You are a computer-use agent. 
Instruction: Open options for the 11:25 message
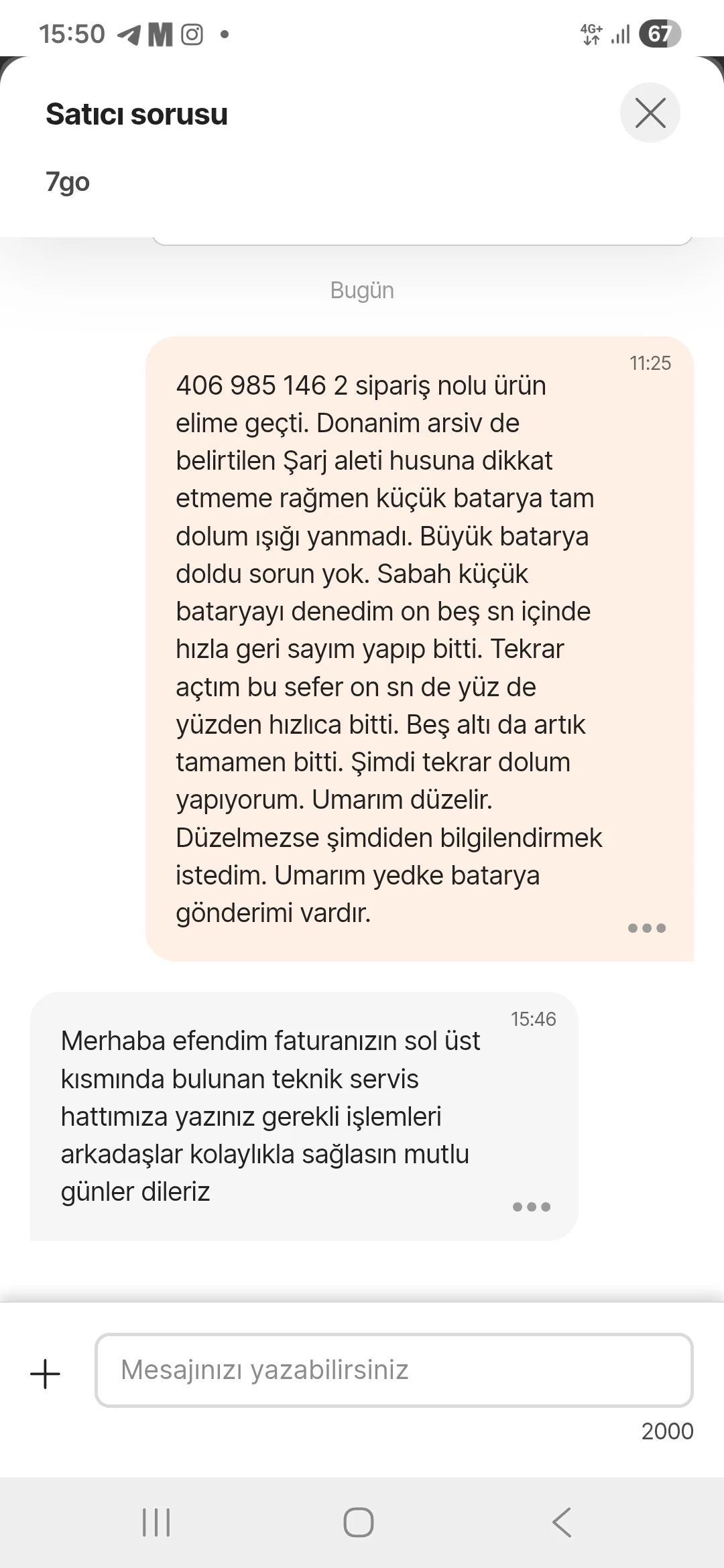click(x=646, y=928)
